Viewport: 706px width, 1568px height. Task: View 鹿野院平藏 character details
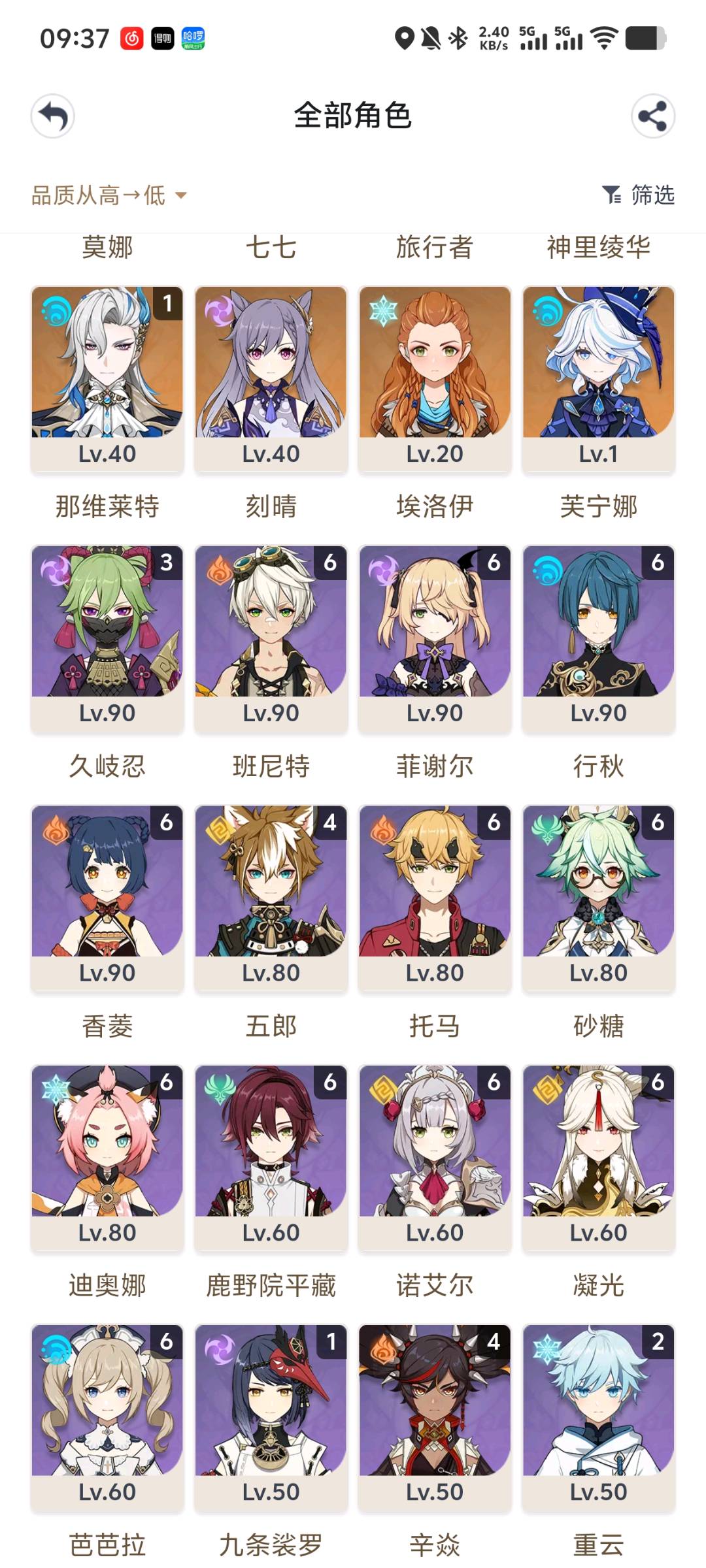click(x=271, y=1156)
